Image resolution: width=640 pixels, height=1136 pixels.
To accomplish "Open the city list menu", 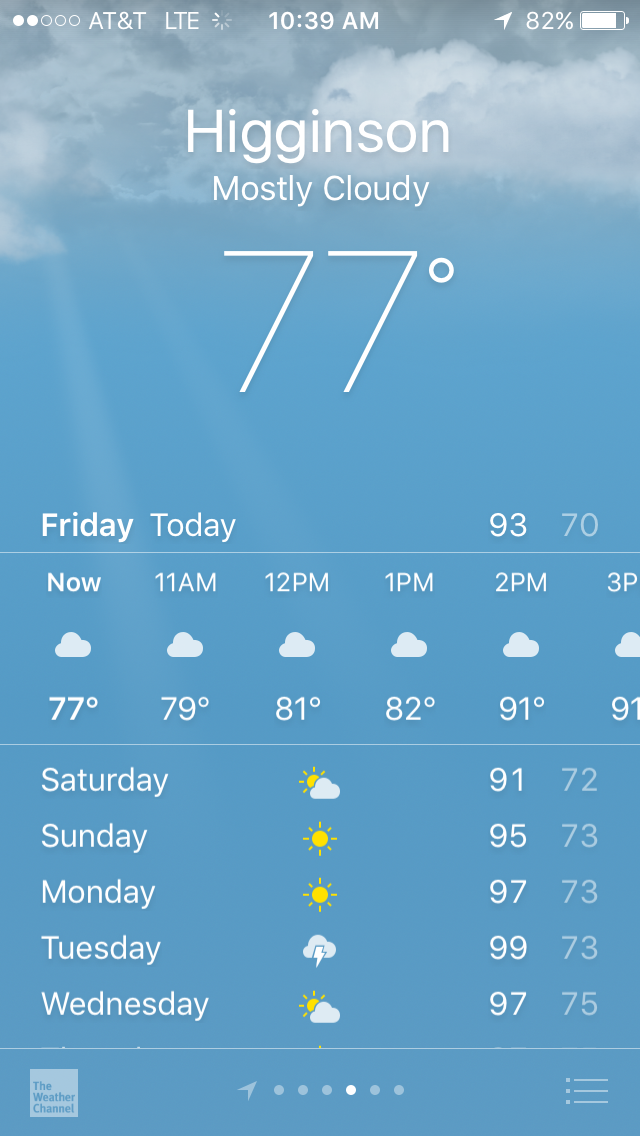I will 586,1090.
